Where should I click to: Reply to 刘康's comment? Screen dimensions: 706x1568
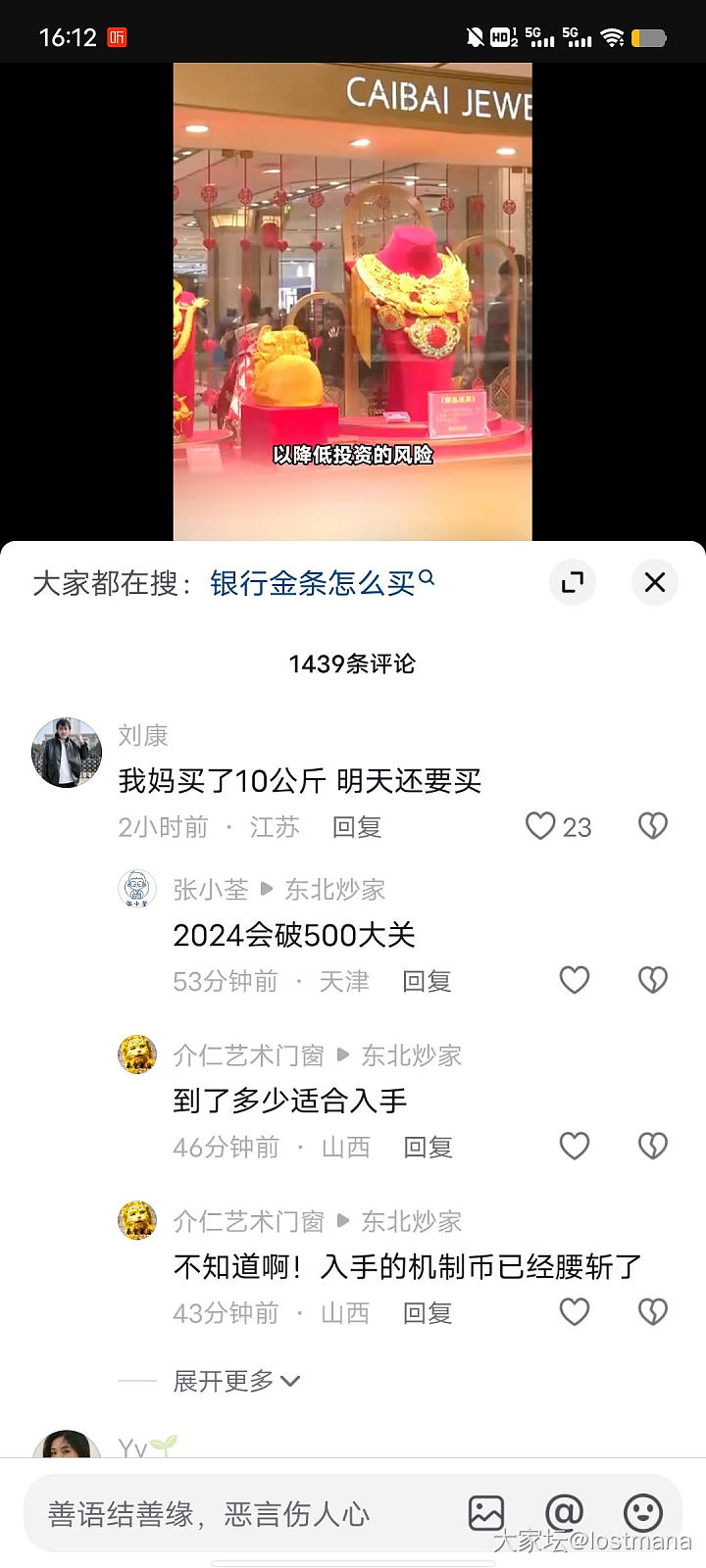(357, 827)
